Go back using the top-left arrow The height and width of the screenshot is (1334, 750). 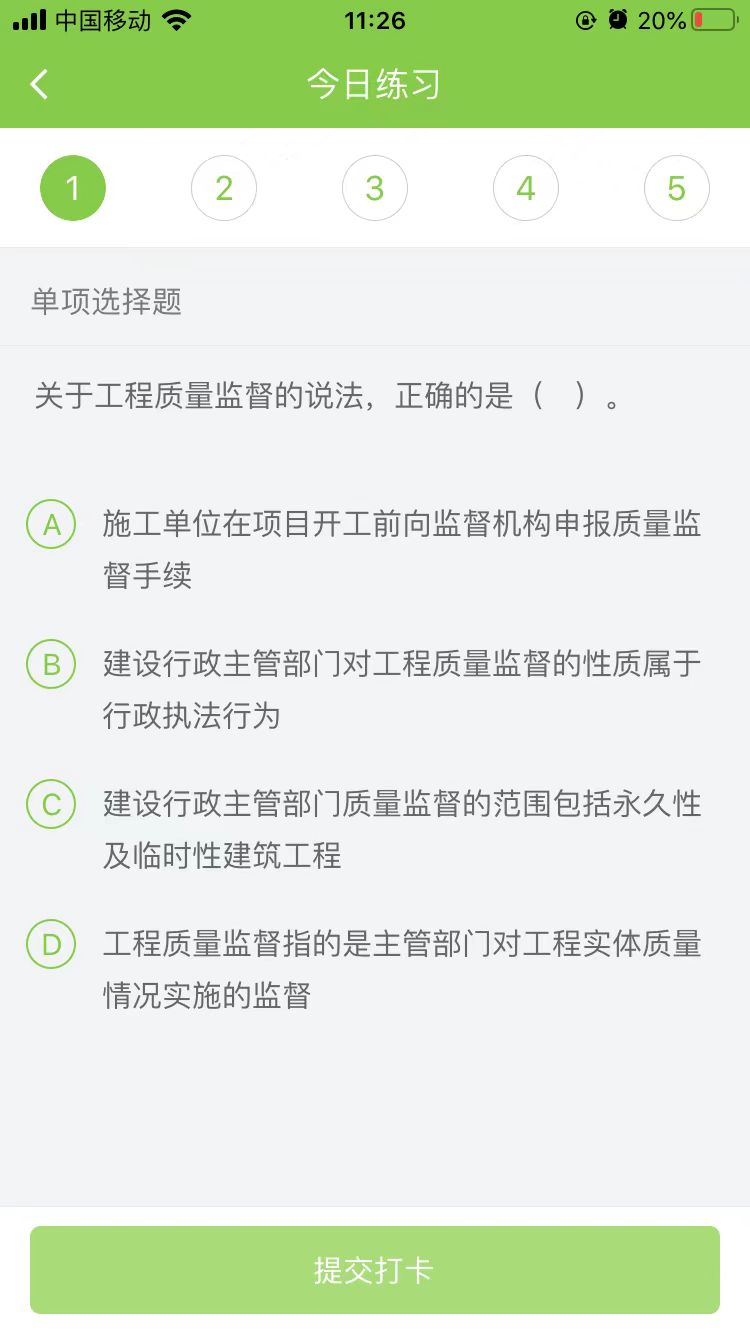click(x=40, y=85)
